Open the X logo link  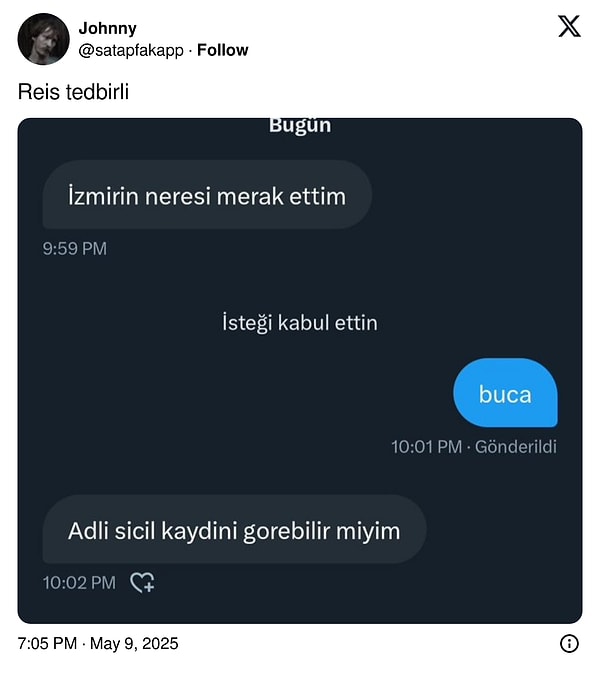click(569, 27)
